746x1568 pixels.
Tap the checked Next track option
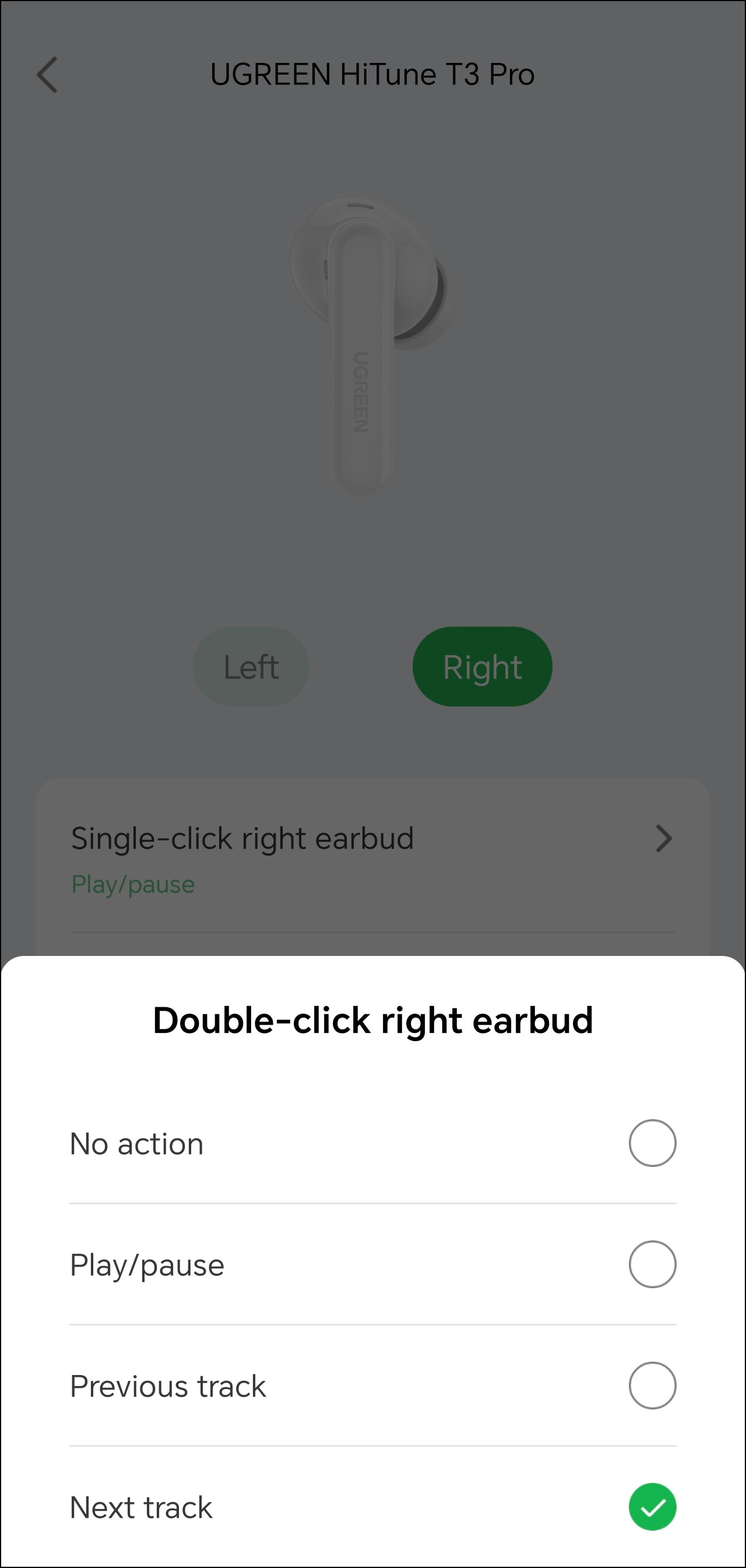[x=652, y=1507]
